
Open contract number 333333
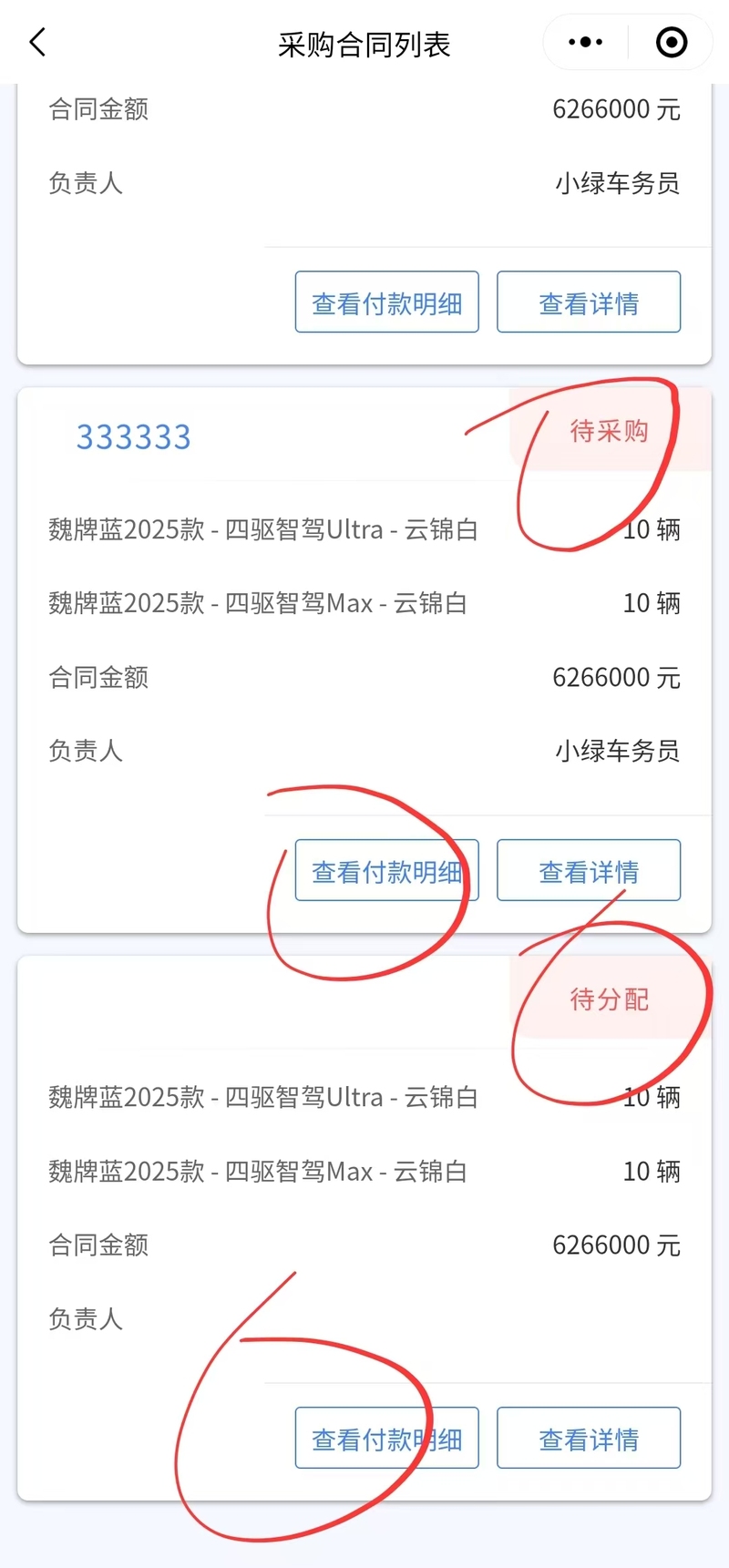click(x=134, y=437)
